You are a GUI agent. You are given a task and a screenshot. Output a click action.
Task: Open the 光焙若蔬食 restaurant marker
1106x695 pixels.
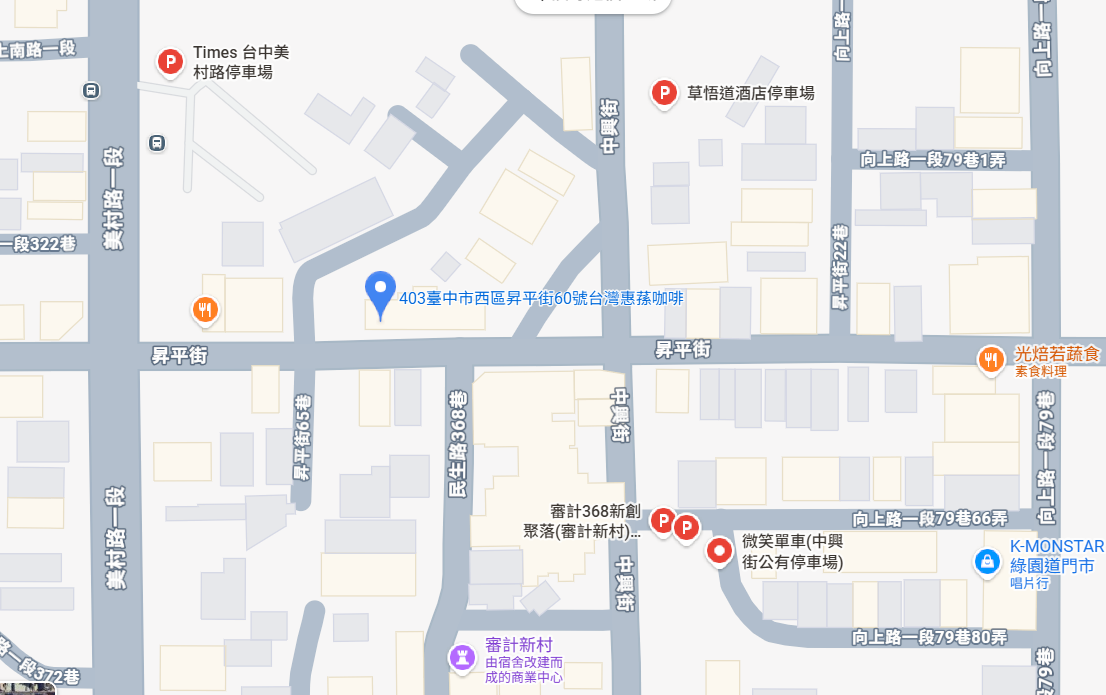(x=990, y=360)
